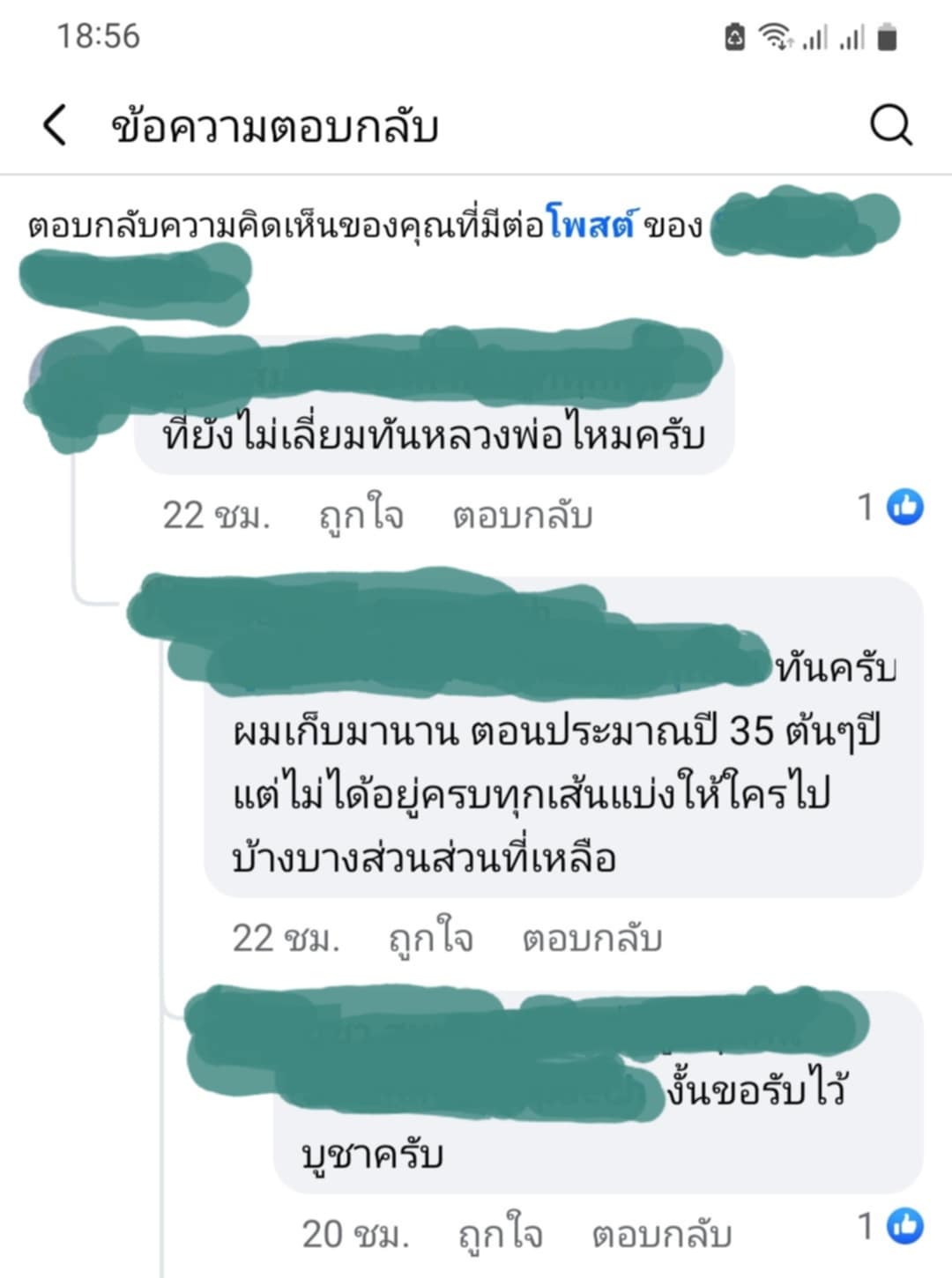
Task: Reply to the comment ending ส่วนที่เหลือ
Action: 591,939
